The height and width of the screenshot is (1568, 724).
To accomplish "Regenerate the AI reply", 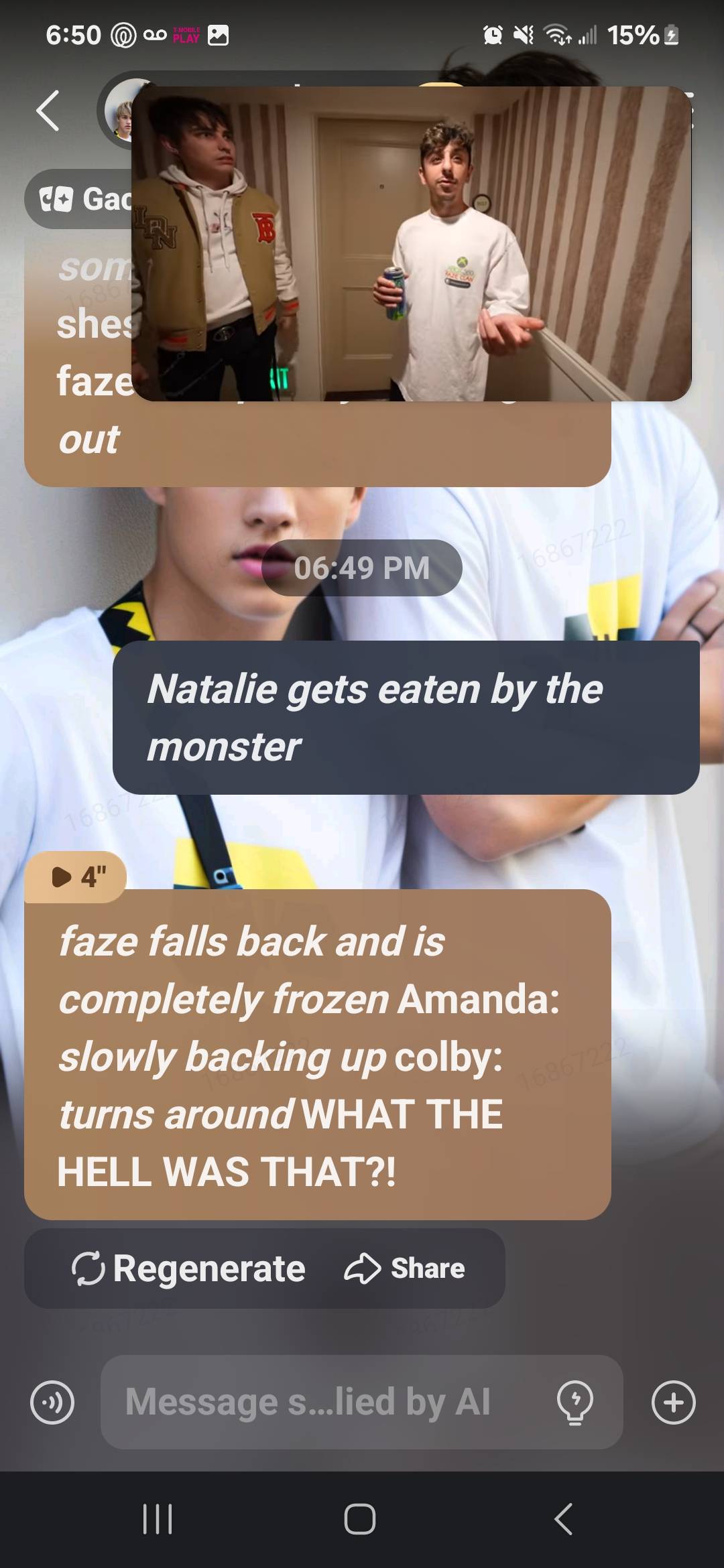I will pyautogui.click(x=188, y=1268).
